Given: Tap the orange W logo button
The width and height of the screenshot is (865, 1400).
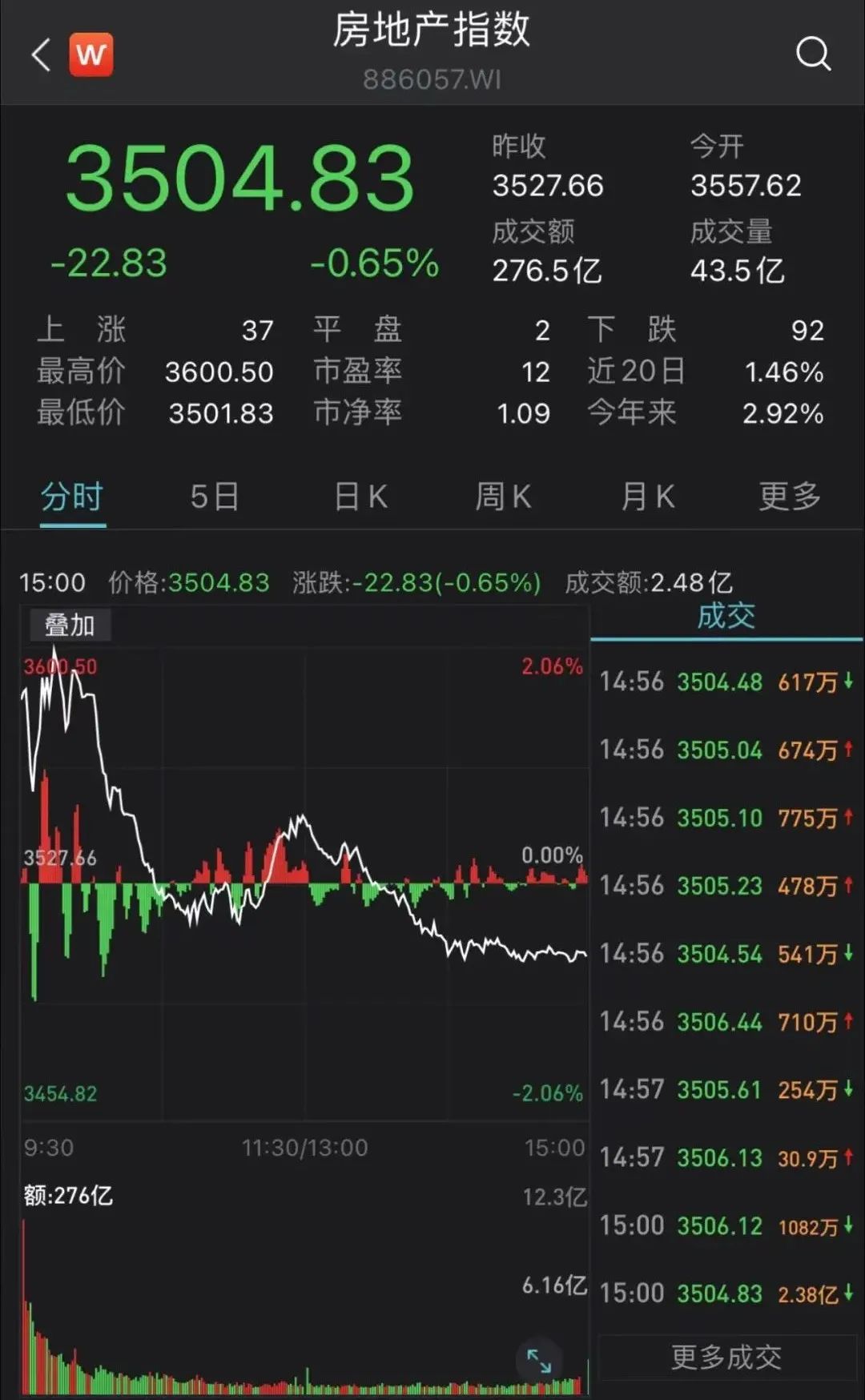Looking at the screenshot, I should coord(91,55).
